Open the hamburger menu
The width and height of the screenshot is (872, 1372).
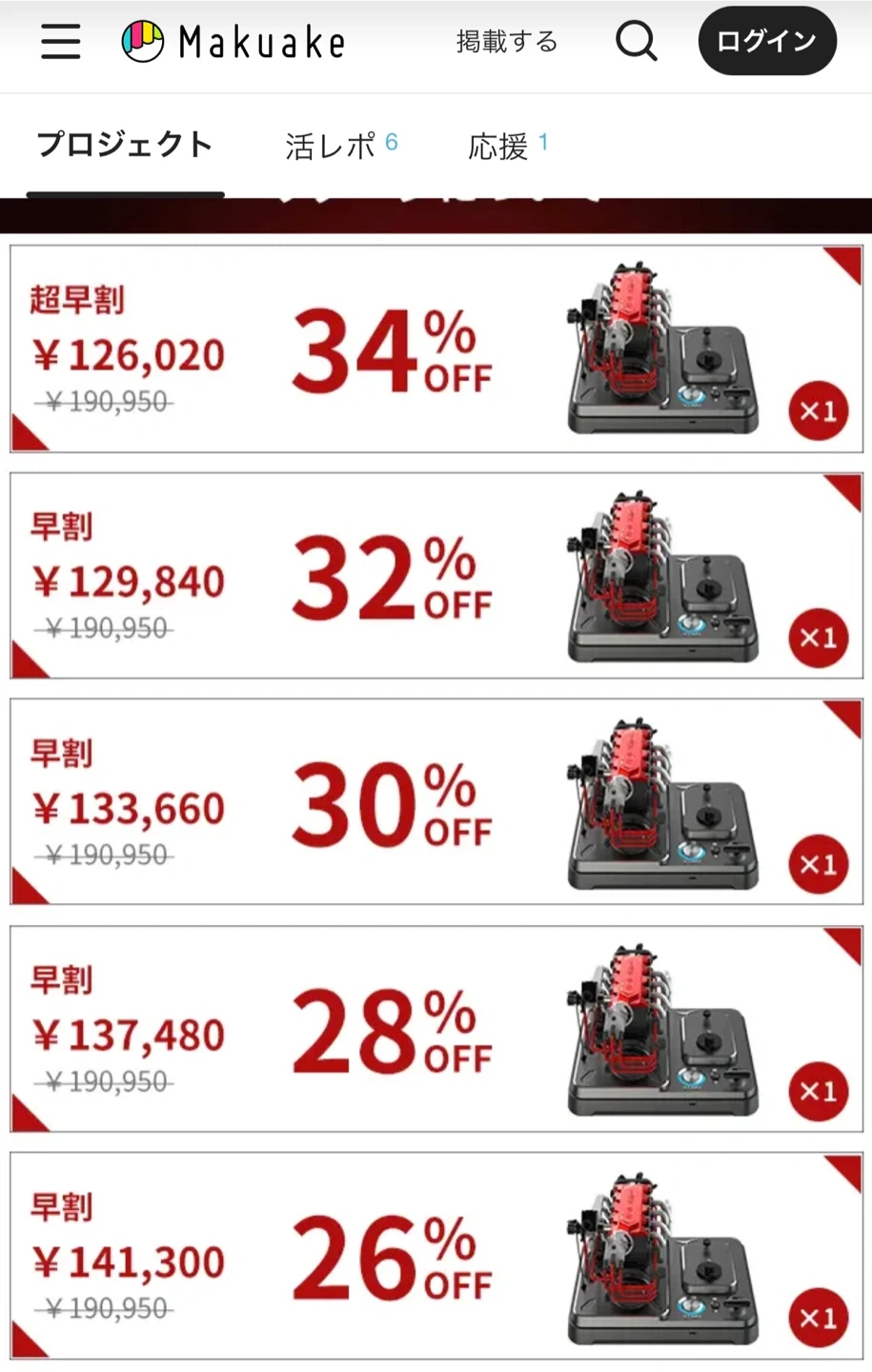(60, 42)
